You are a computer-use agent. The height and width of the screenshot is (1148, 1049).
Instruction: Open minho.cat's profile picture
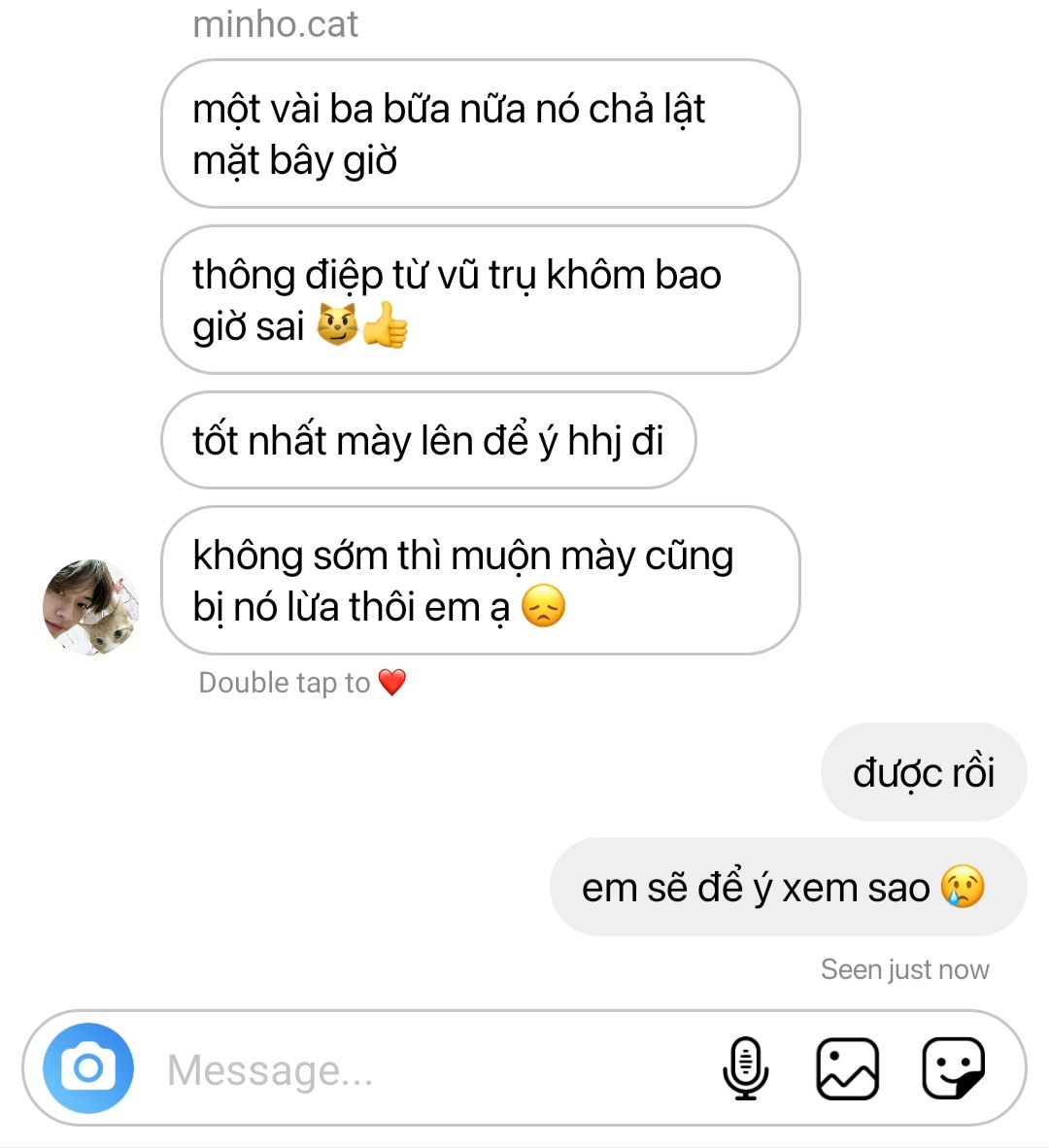91,607
